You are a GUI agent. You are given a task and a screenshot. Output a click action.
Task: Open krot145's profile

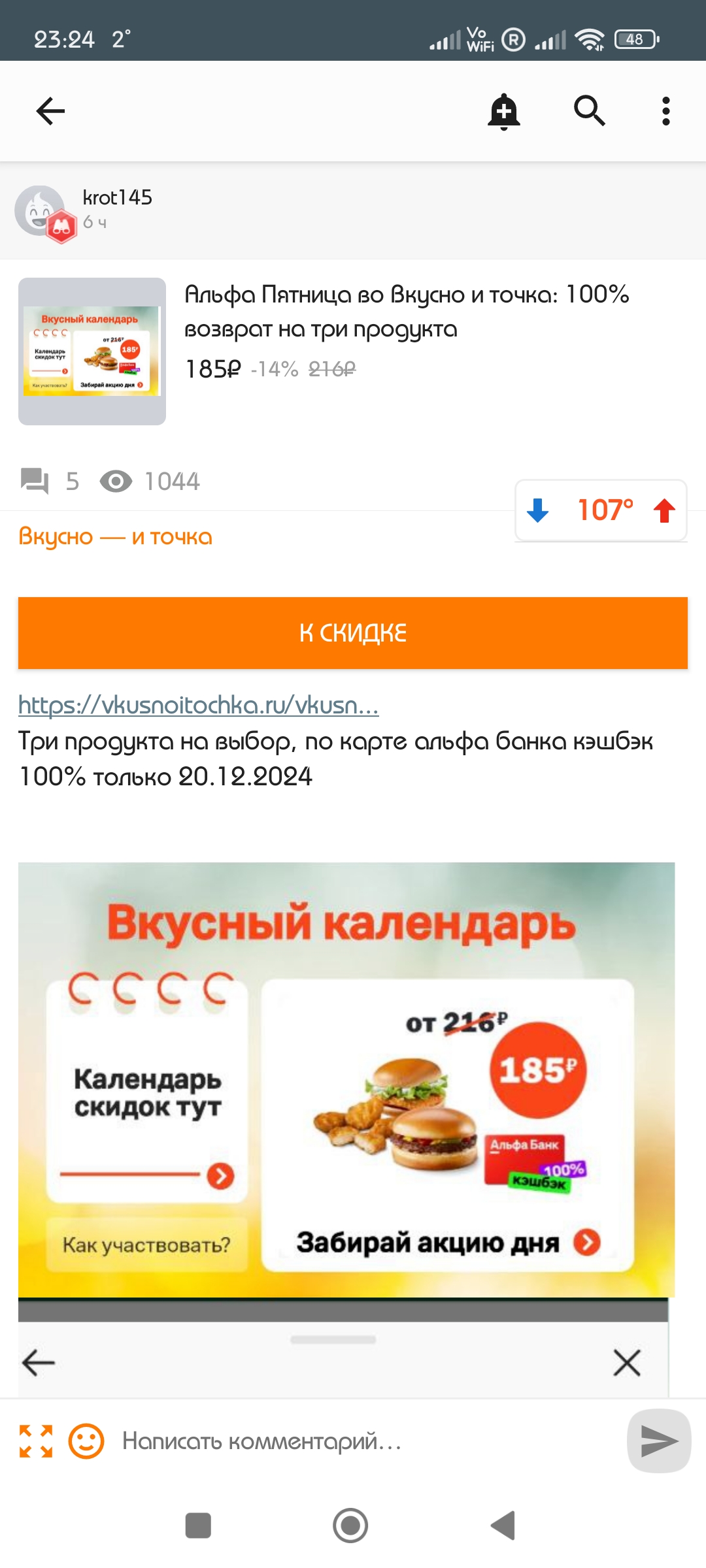point(118,197)
